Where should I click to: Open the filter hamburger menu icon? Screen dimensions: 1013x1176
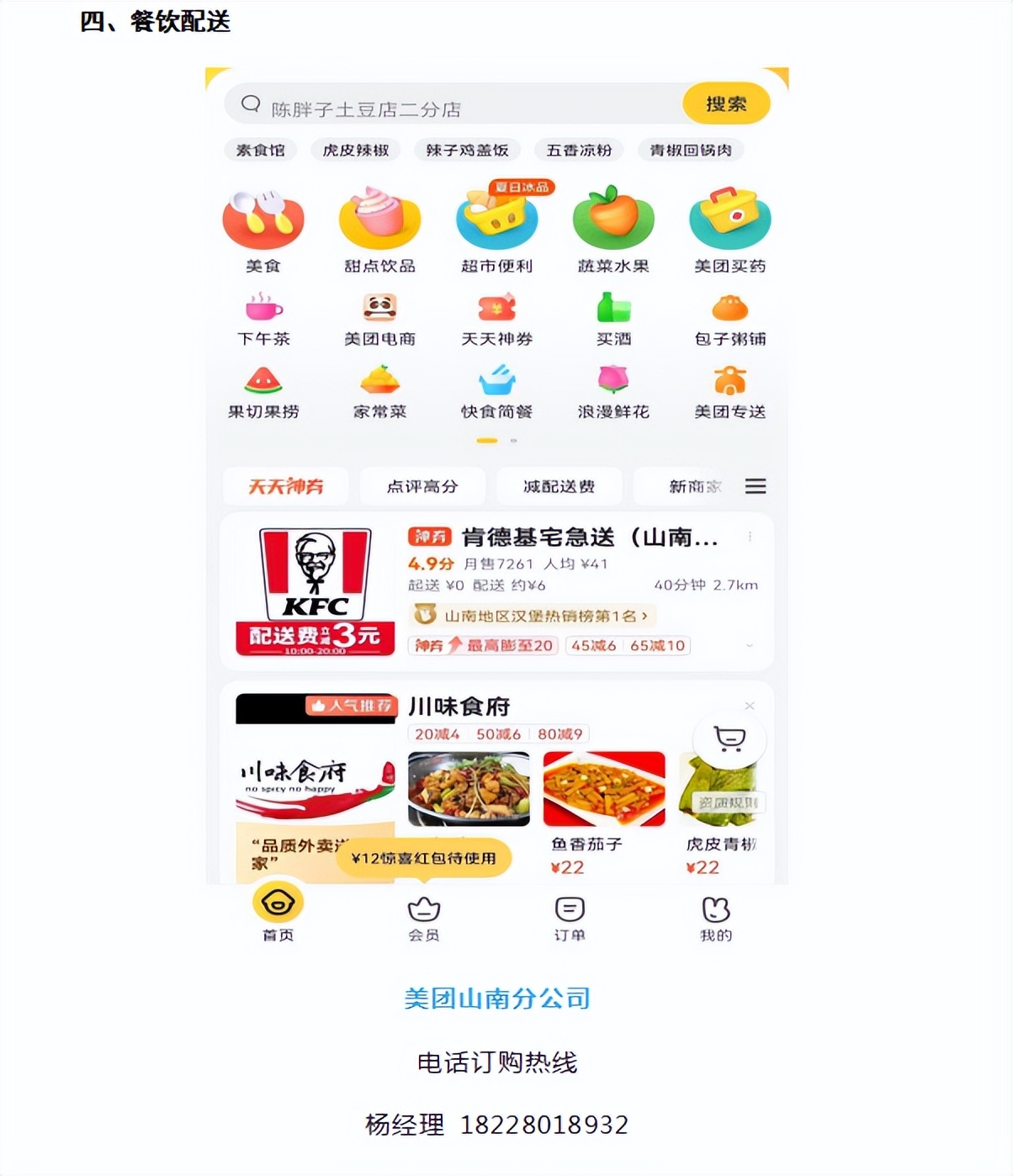click(x=755, y=486)
